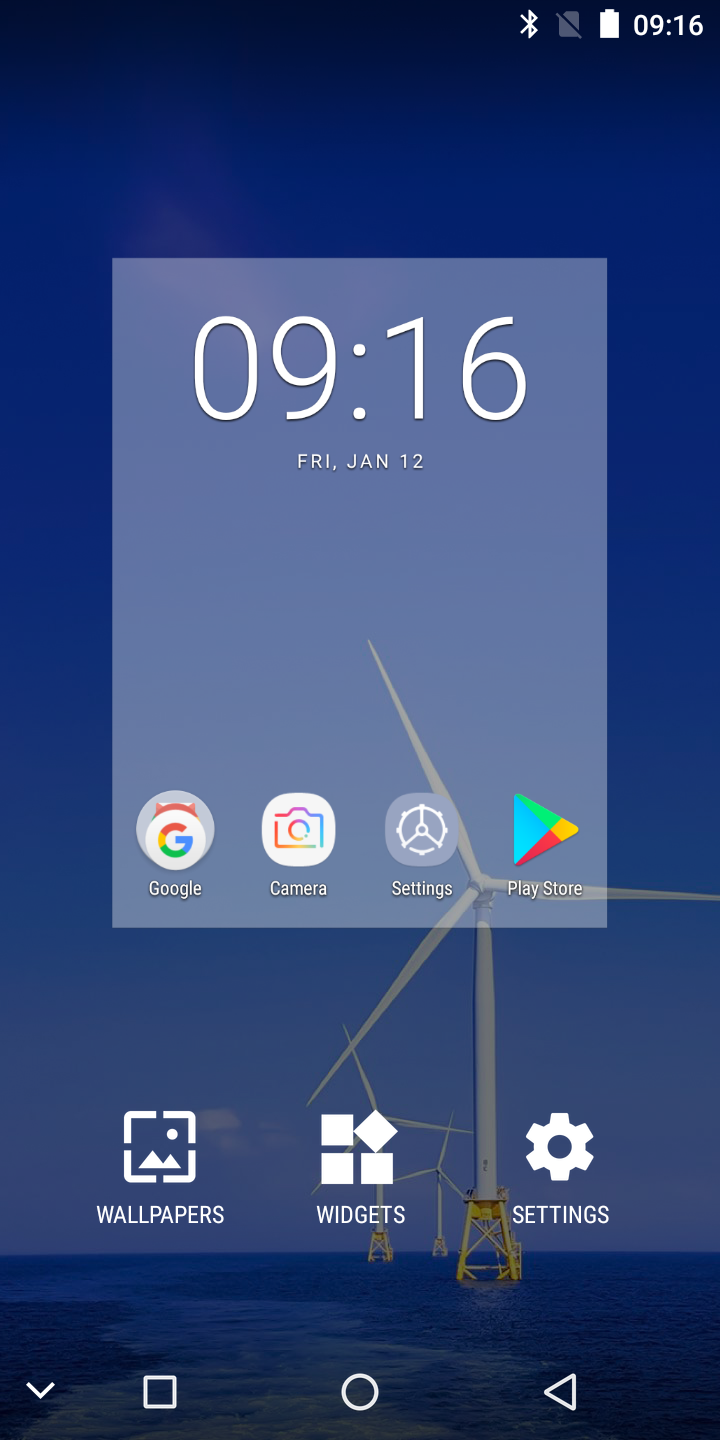Screen dimensions: 720x1440
Task: Hide navigation bar with down chevron
Action: tap(40, 1390)
